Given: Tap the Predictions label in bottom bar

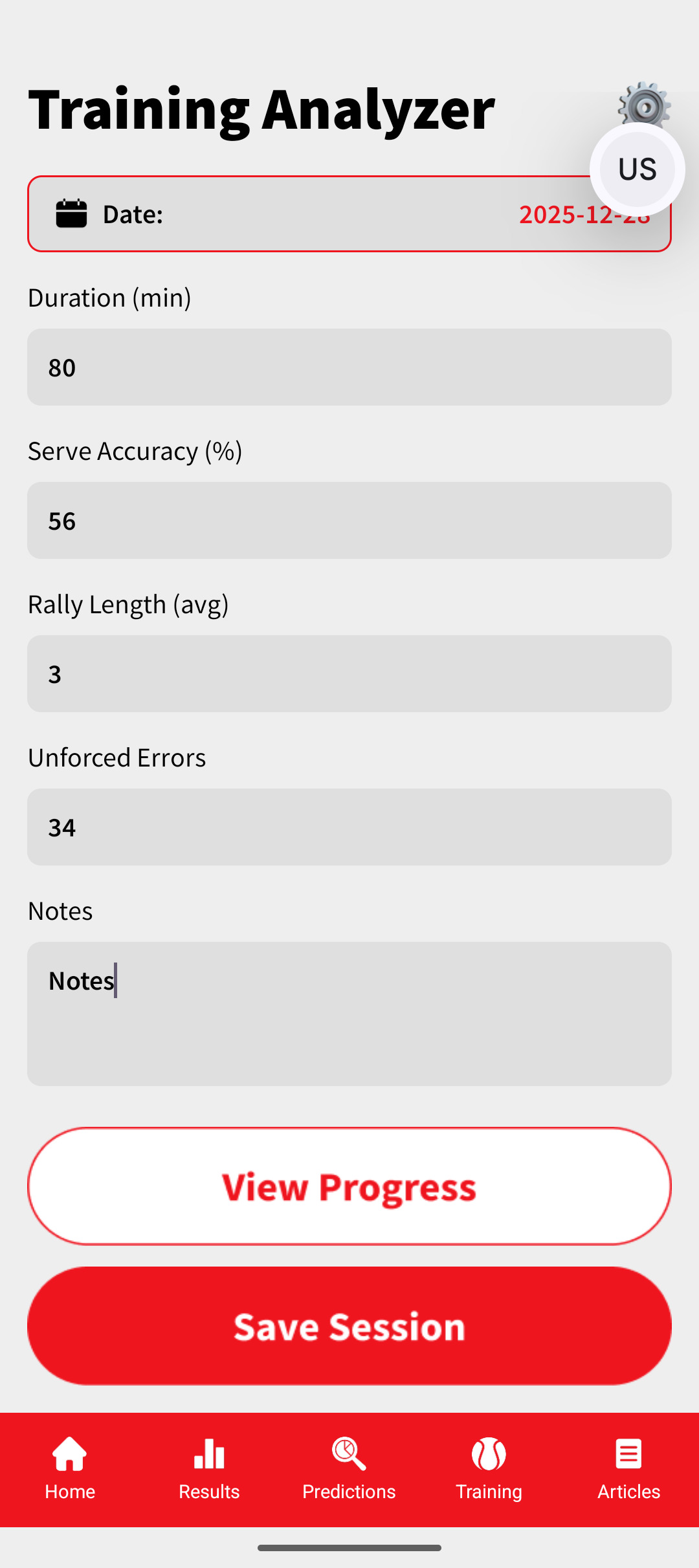Looking at the screenshot, I should 348,1491.
